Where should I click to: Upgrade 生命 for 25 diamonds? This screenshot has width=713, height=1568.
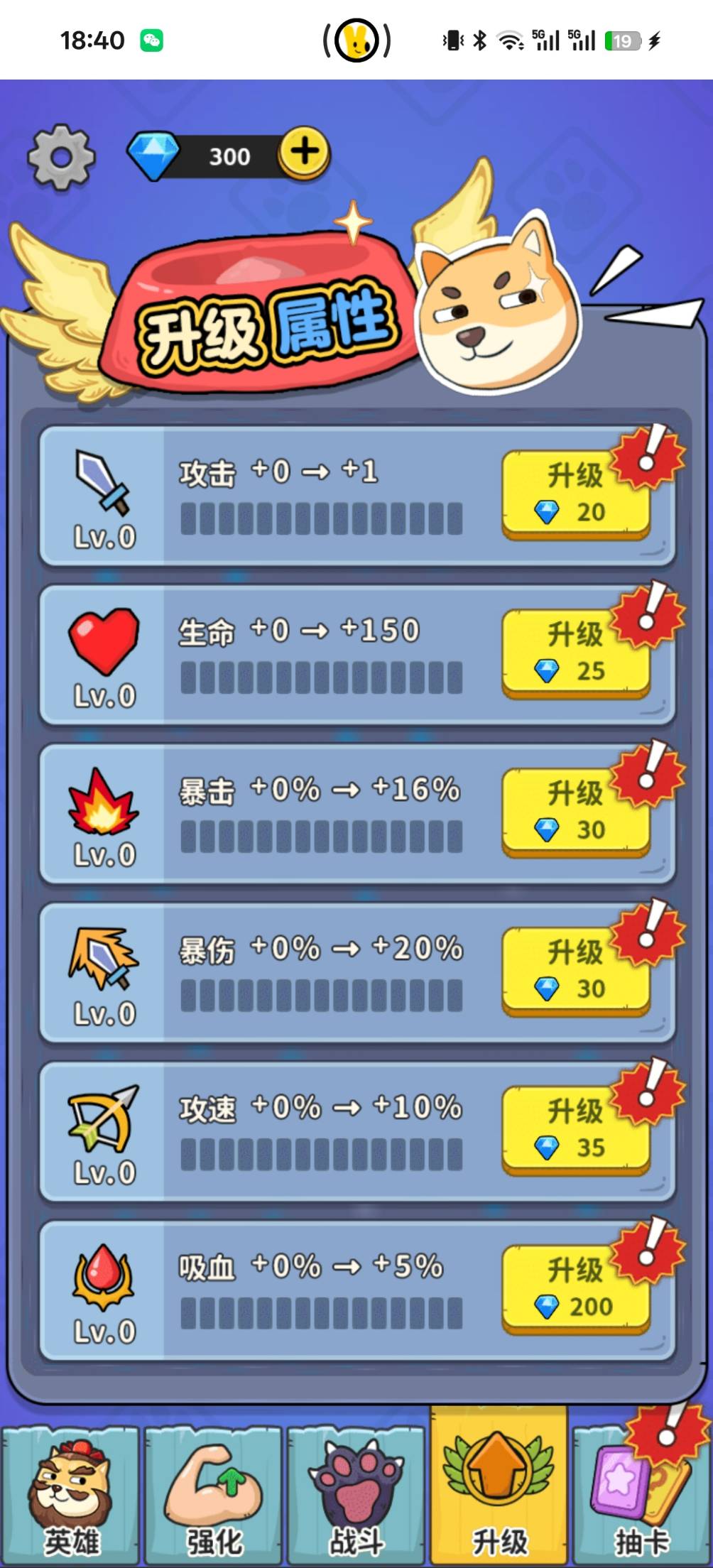tap(576, 654)
